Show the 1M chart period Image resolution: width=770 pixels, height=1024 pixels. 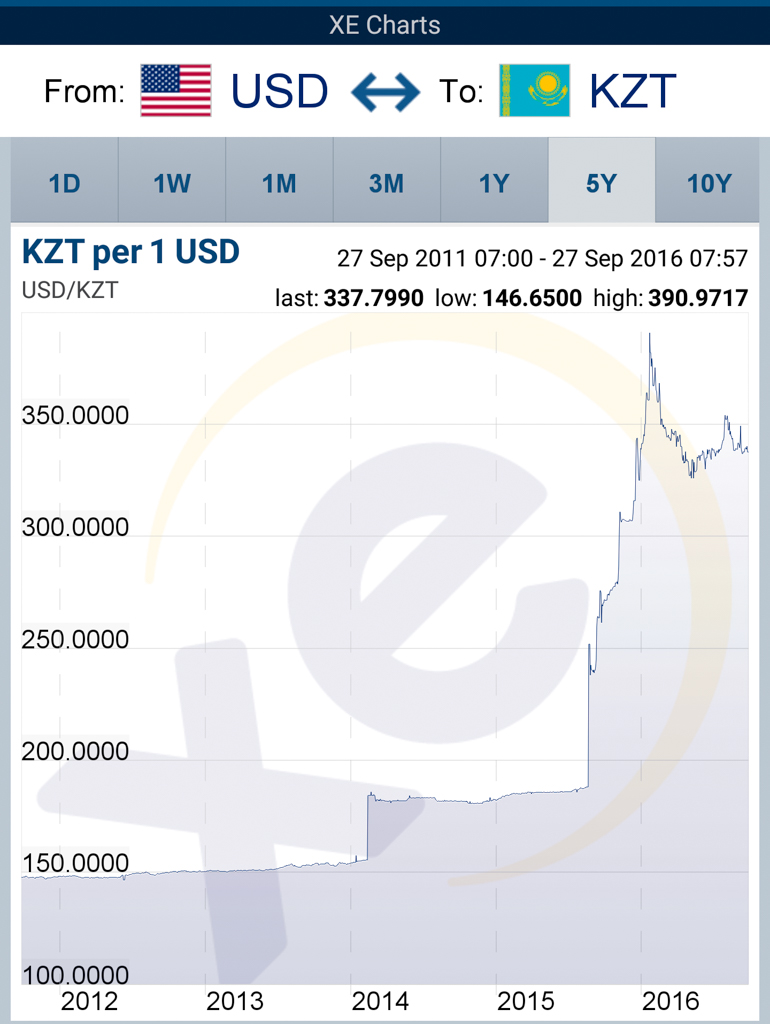(279, 183)
